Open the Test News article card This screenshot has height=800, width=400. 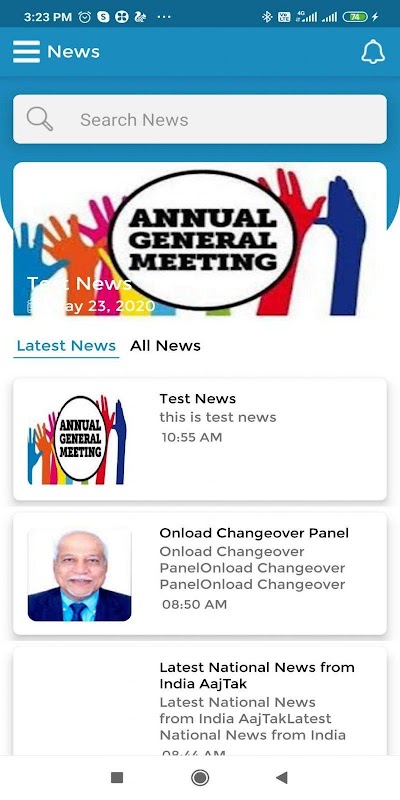200,439
